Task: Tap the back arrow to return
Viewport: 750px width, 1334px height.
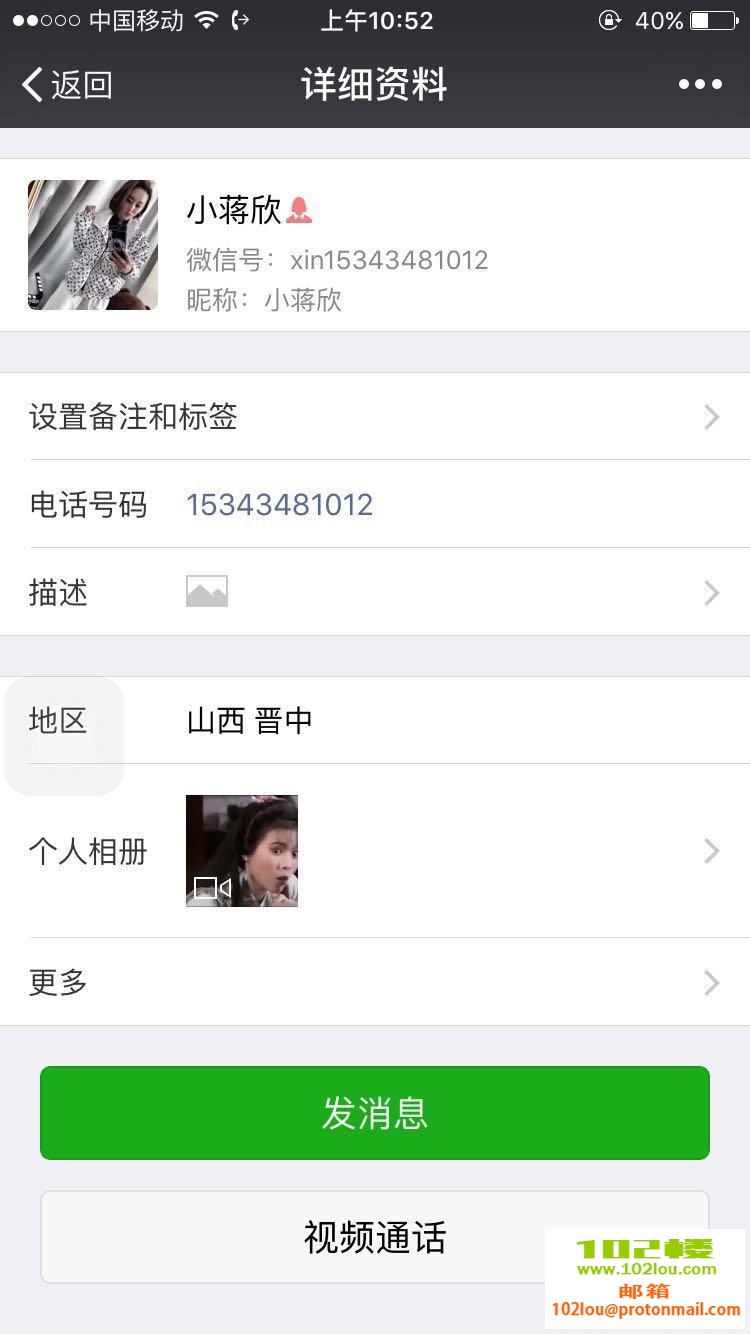Action: tap(32, 84)
